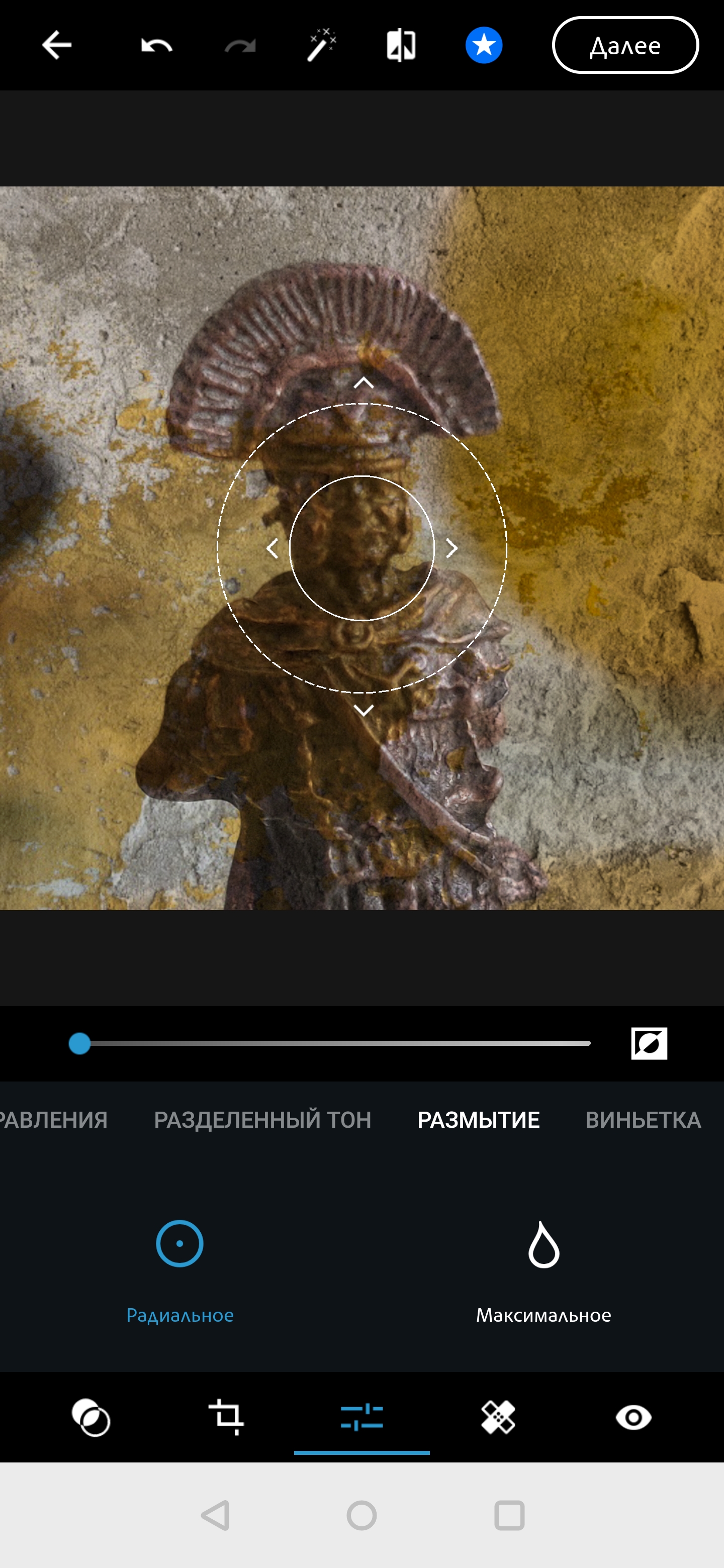Apply auto-enhance with the magic wand
724x1568 pixels.
point(321,45)
